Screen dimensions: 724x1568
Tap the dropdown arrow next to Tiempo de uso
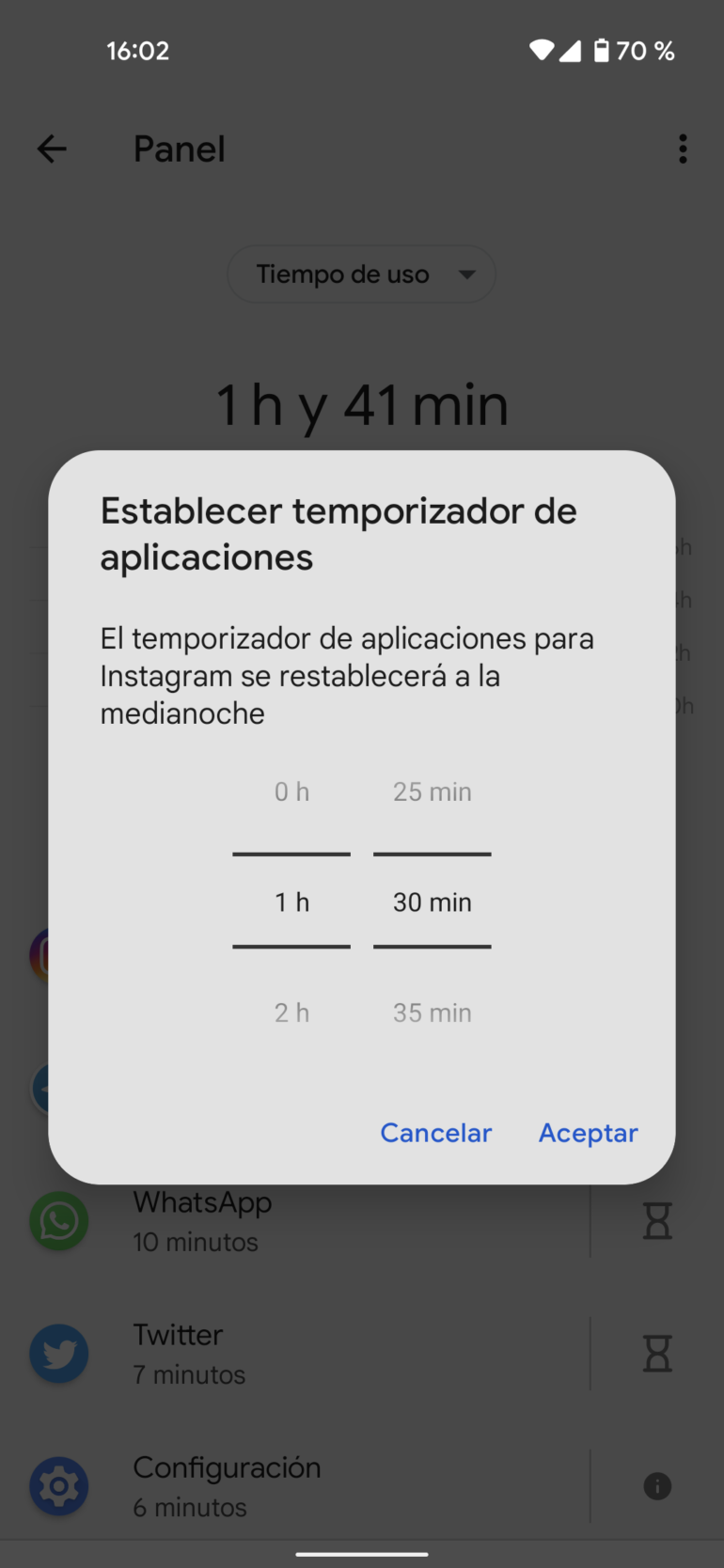click(x=467, y=274)
